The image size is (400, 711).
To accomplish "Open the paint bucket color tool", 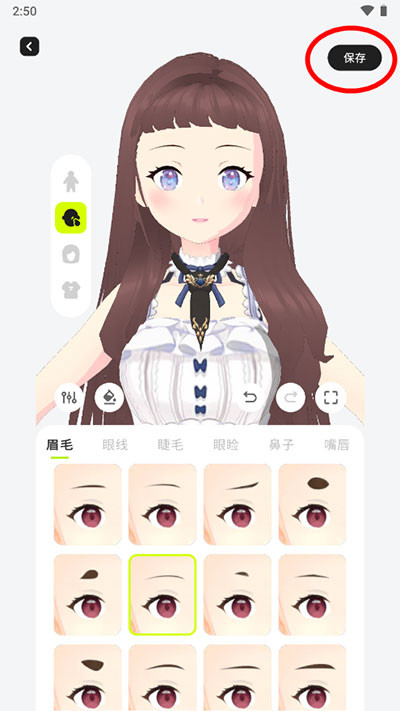I will point(109,398).
